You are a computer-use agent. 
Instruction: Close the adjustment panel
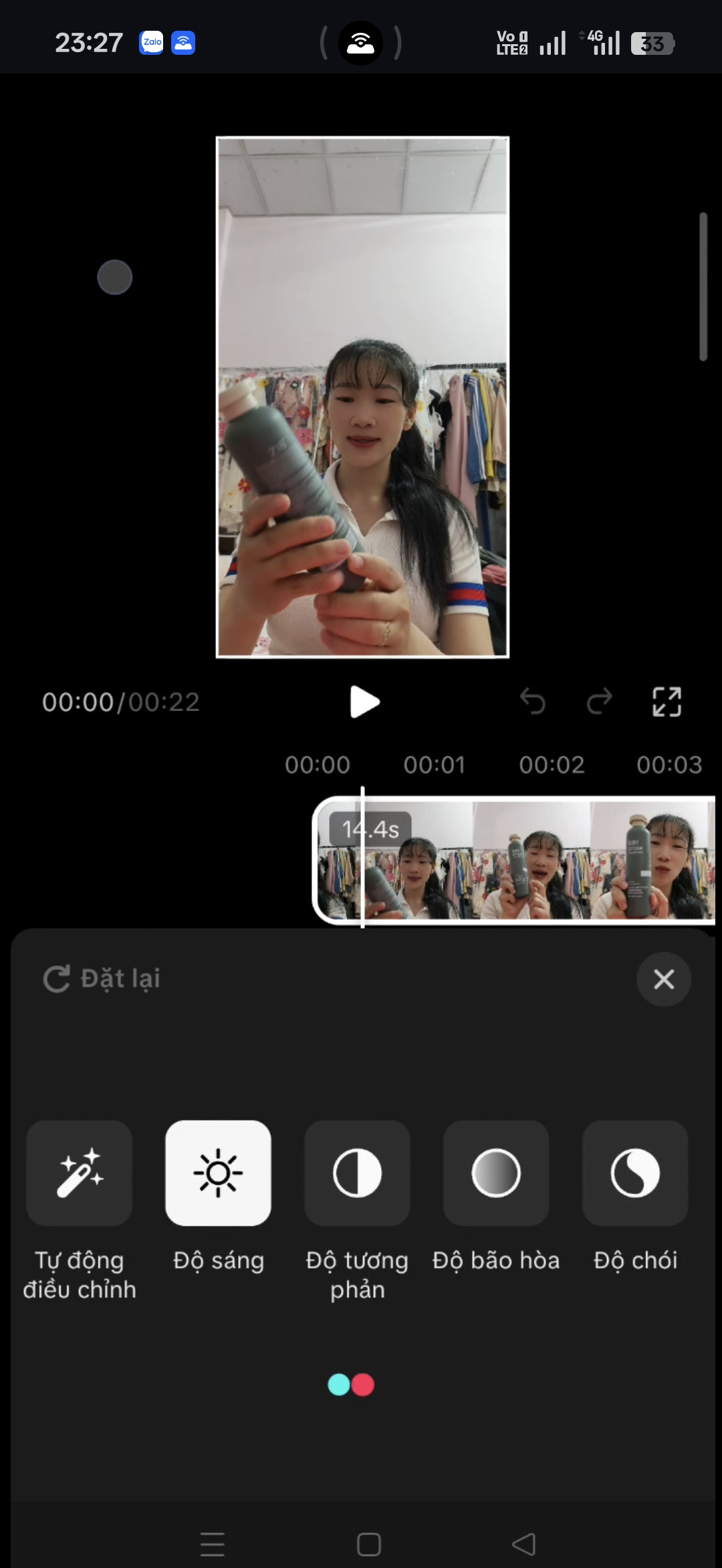coord(663,979)
